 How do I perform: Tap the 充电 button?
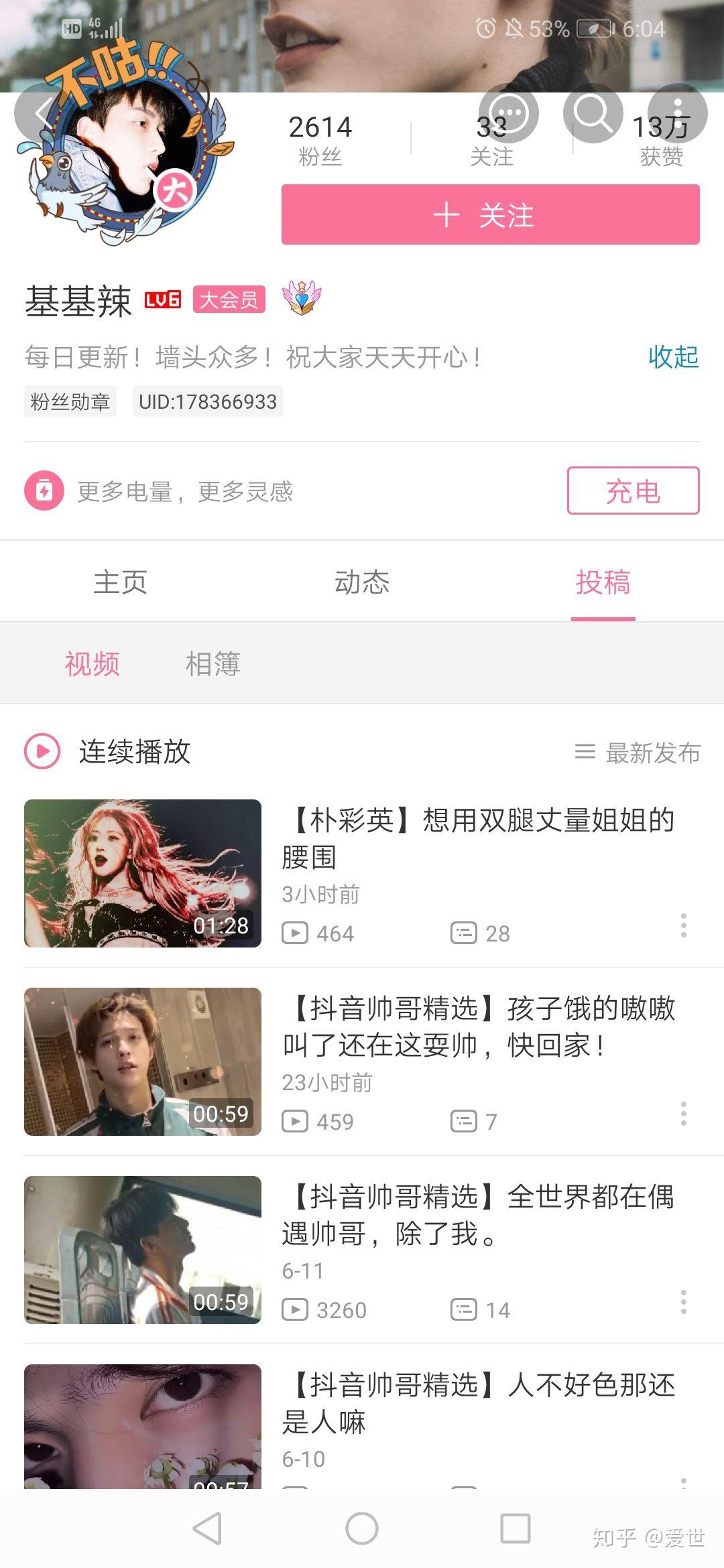[x=633, y=491]
